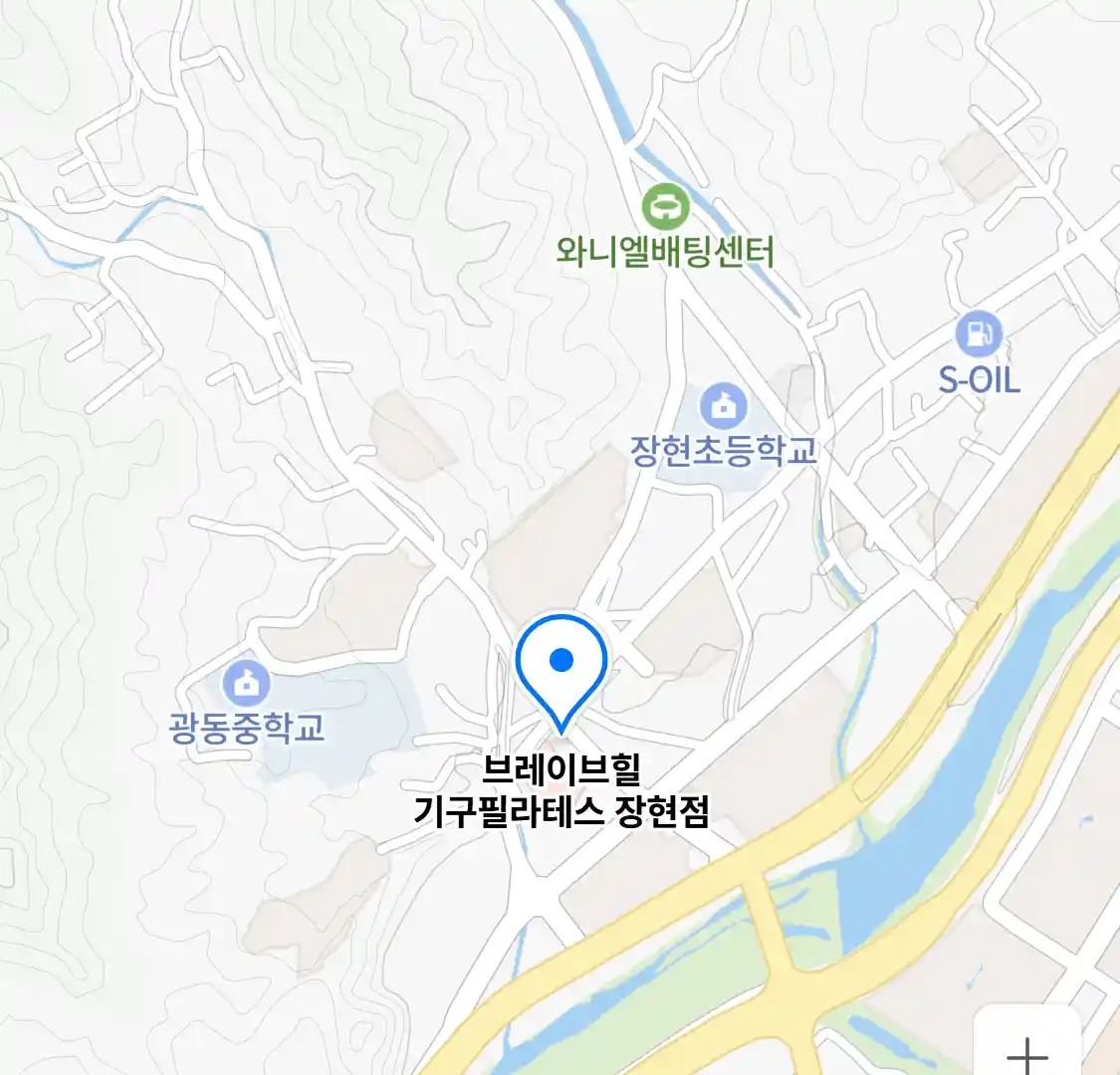
Task: Open the S-OIL gas station marker
Action: point(979,333)
